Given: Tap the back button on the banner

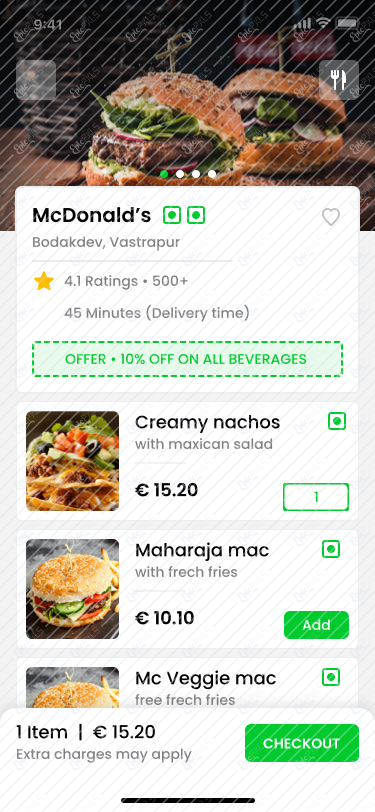Looking at the screenshot, I should tap(36, 80).
